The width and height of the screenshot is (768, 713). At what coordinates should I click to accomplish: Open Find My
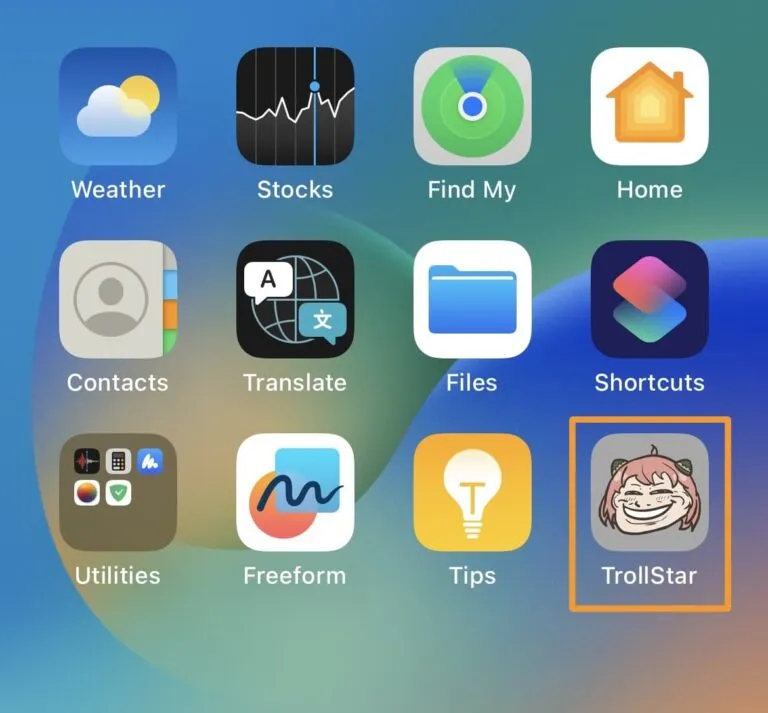(472, 106)
